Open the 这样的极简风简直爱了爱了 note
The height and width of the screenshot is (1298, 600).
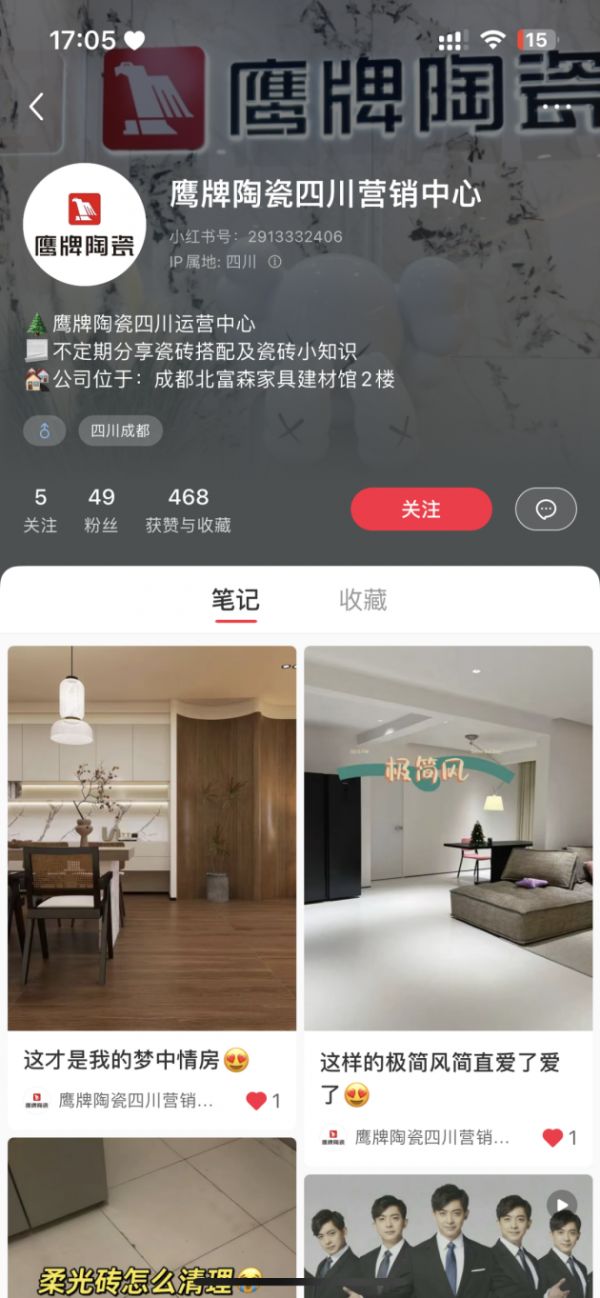click(448, 838)
